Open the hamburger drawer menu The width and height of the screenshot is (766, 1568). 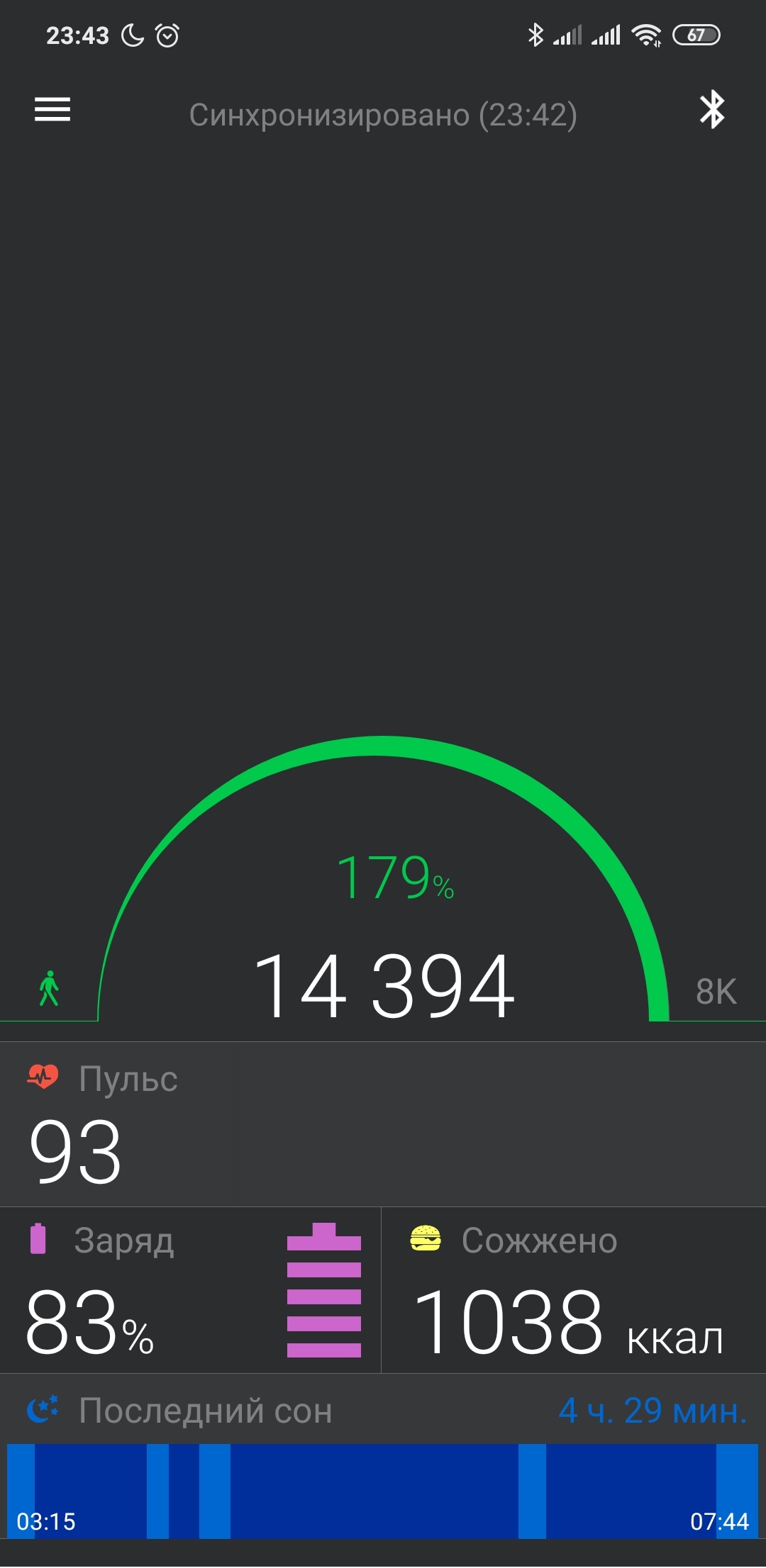click(x=52, y=110)
